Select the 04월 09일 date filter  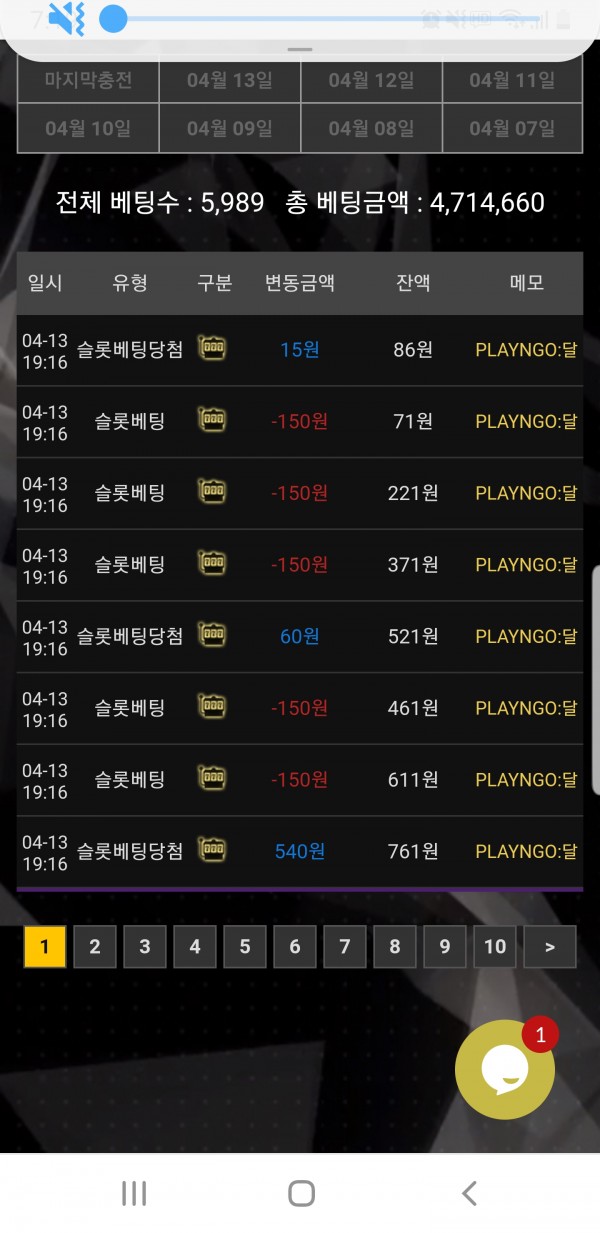[230, 128]
